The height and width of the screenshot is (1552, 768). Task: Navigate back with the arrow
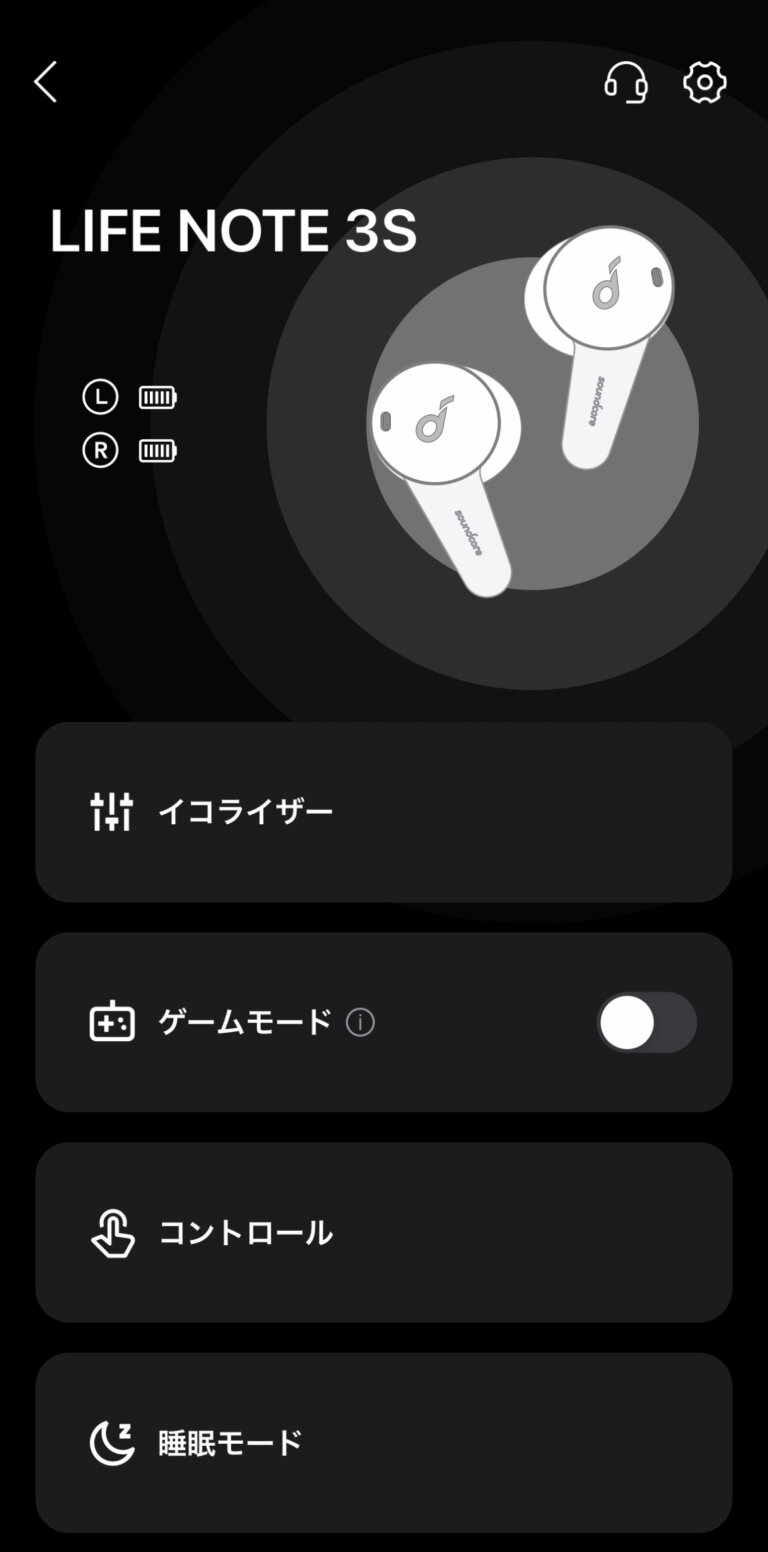46,84
